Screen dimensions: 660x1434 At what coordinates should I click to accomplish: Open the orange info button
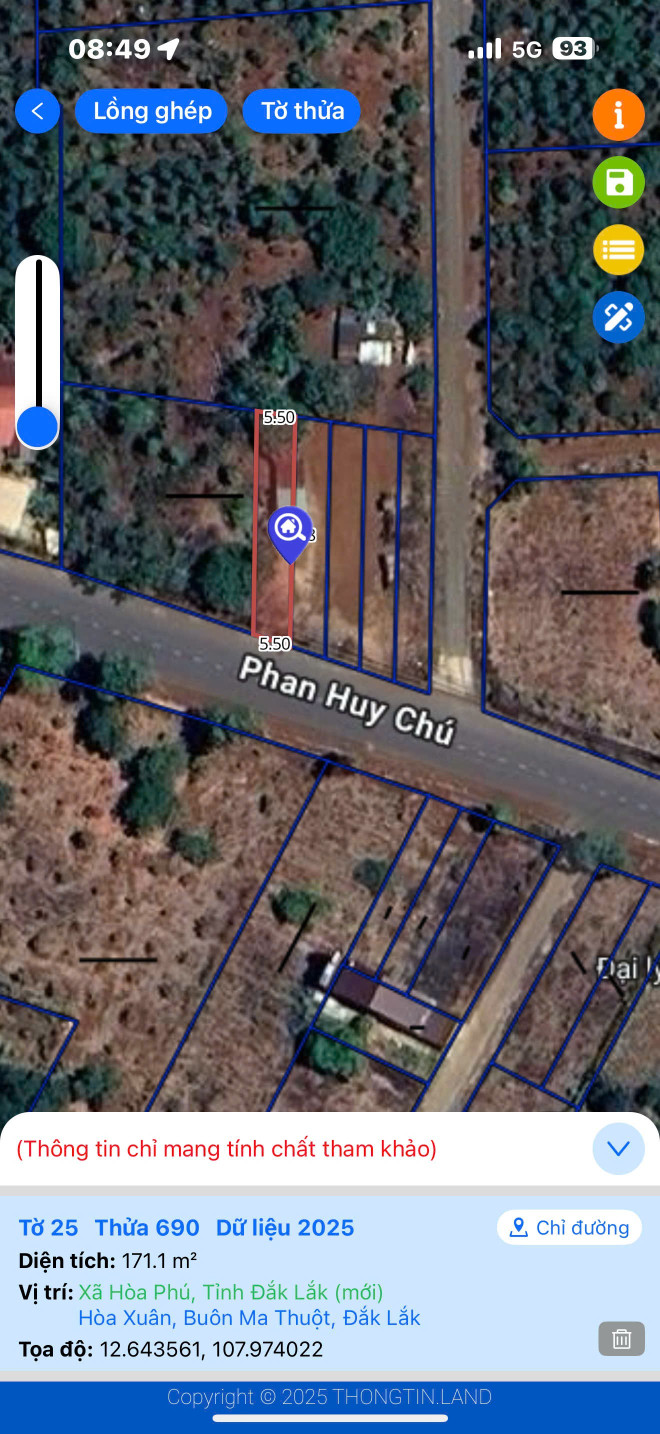(618, 115)
